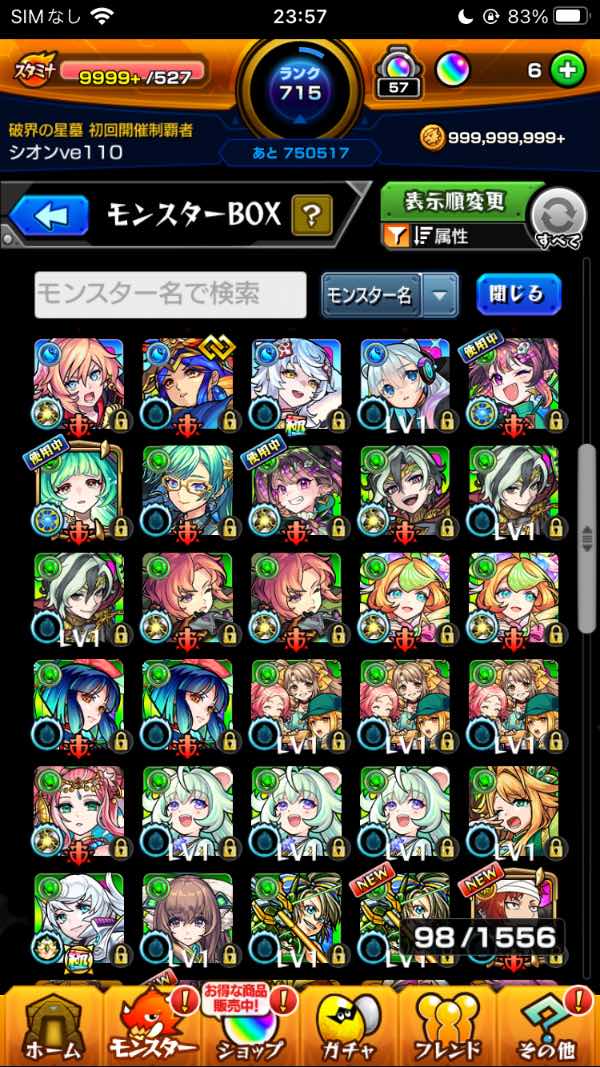Select the first monster with pink hair
The height and width of the screenshot is (1067, 600).
79,383
